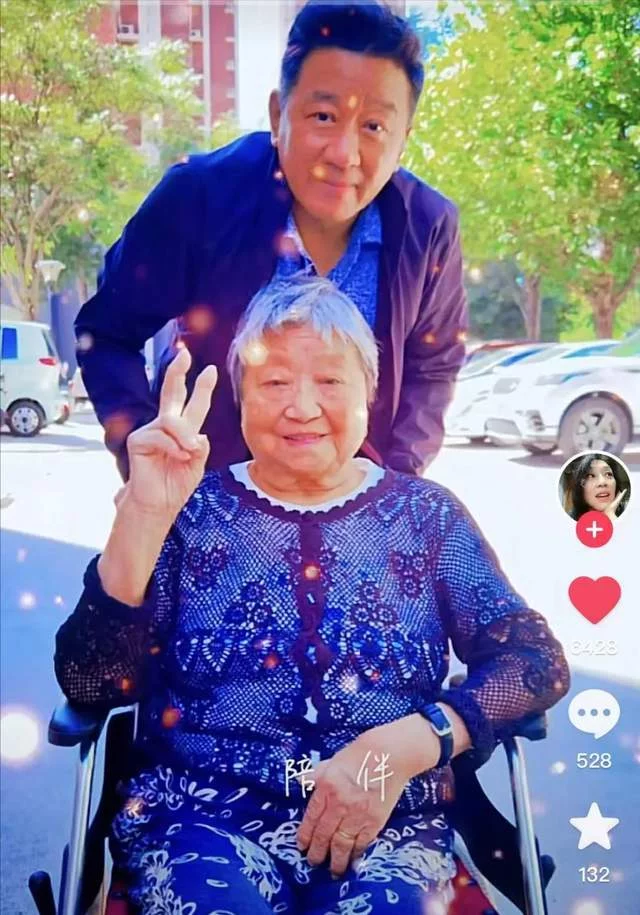Open the comments with 528 replies
The height and width of the screenshot is (915, 640).
coord(594,714)
